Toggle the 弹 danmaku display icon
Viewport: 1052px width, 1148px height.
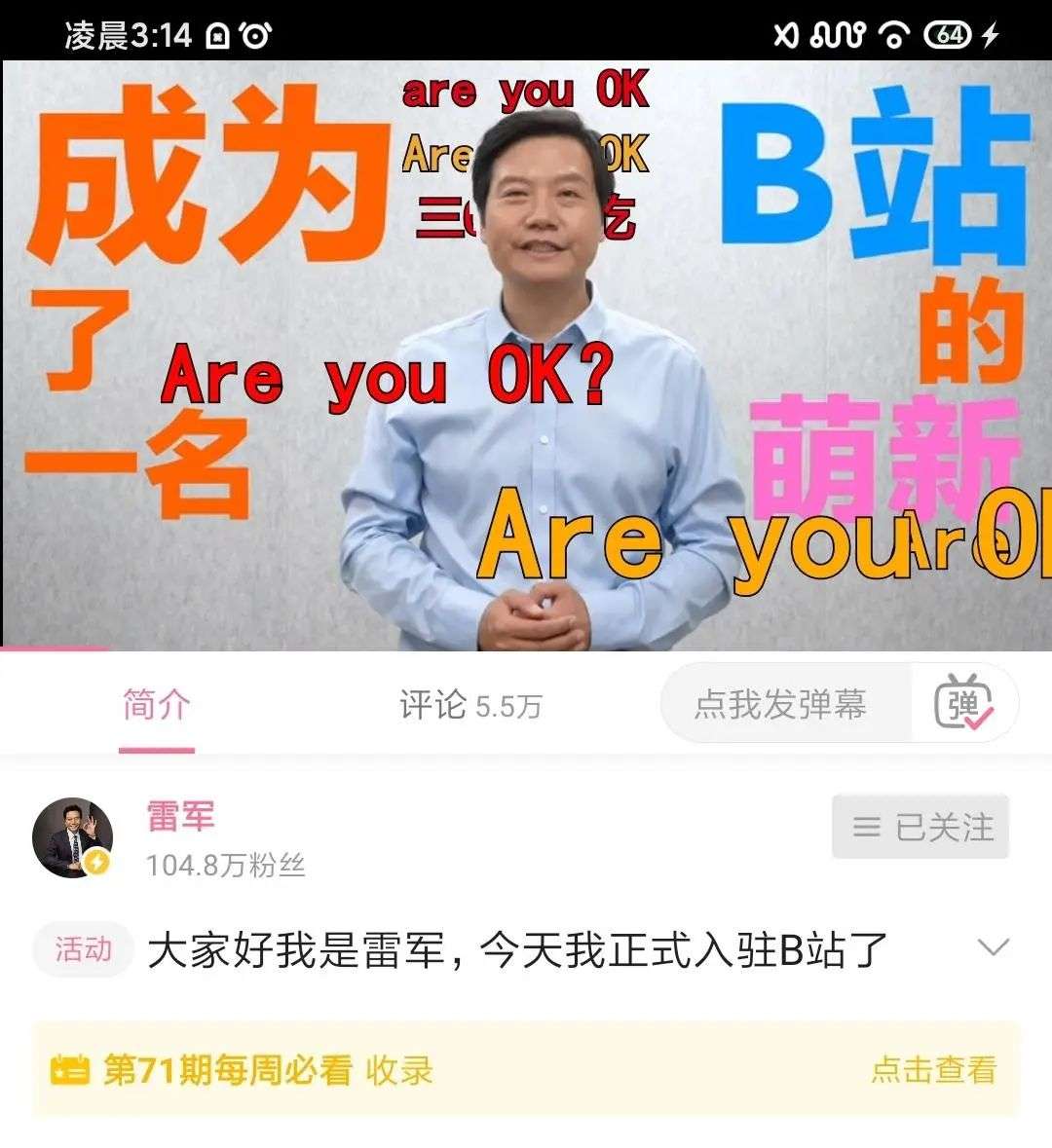tap(962, 704)
